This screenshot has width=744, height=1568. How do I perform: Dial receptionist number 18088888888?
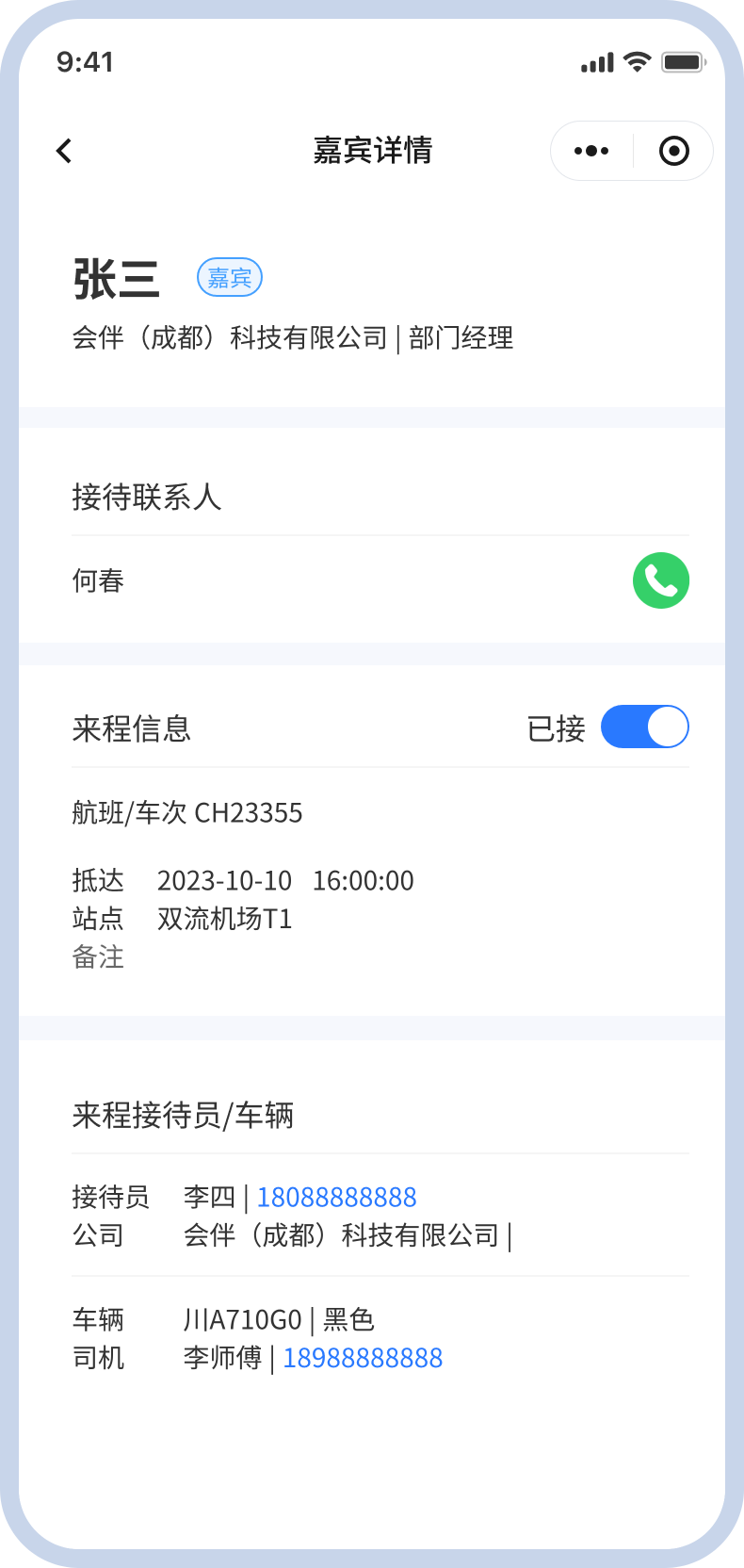click(336, 1197)
